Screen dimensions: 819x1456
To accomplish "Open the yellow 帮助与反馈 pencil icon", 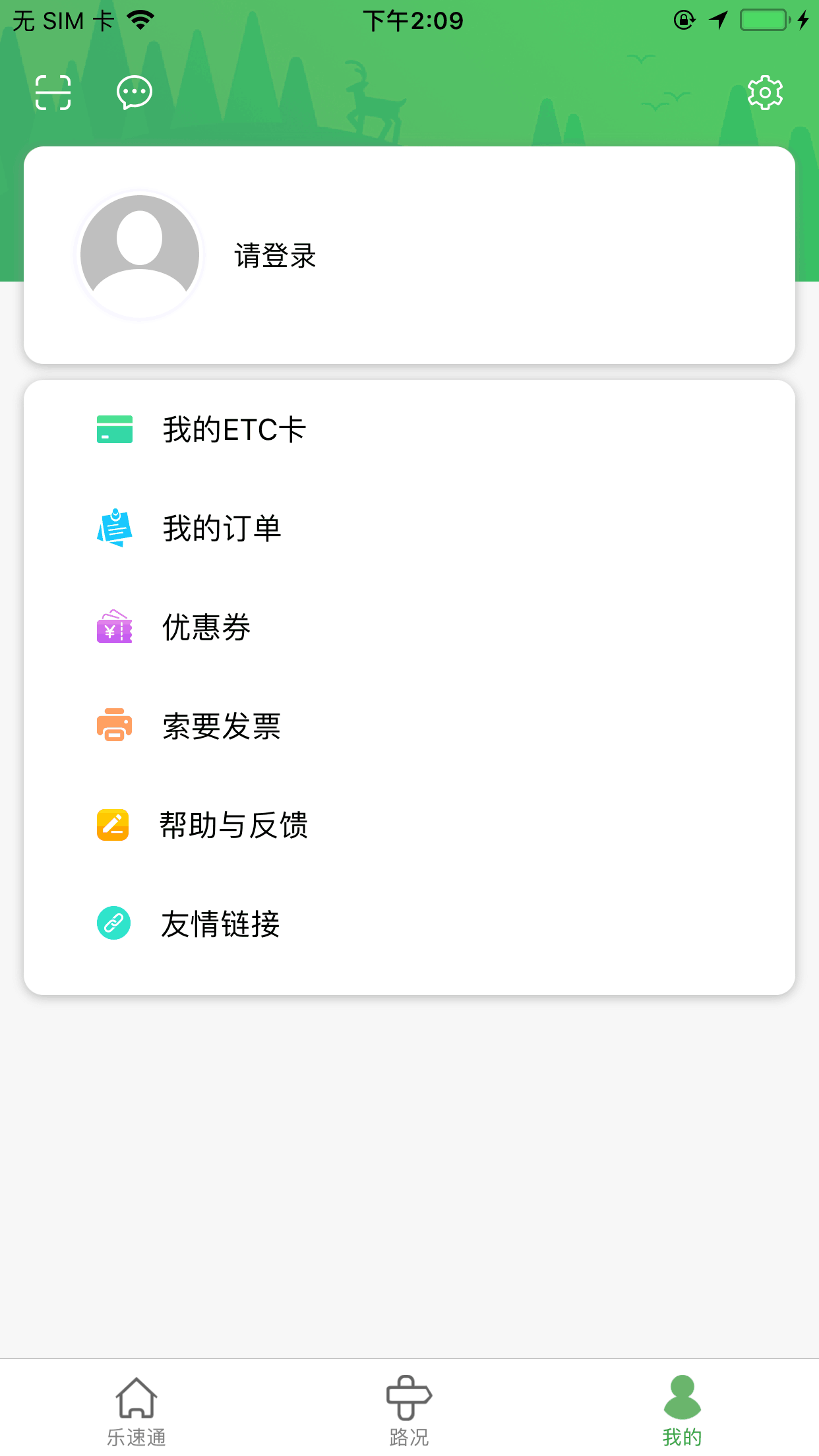I will (x=113, y=826).
